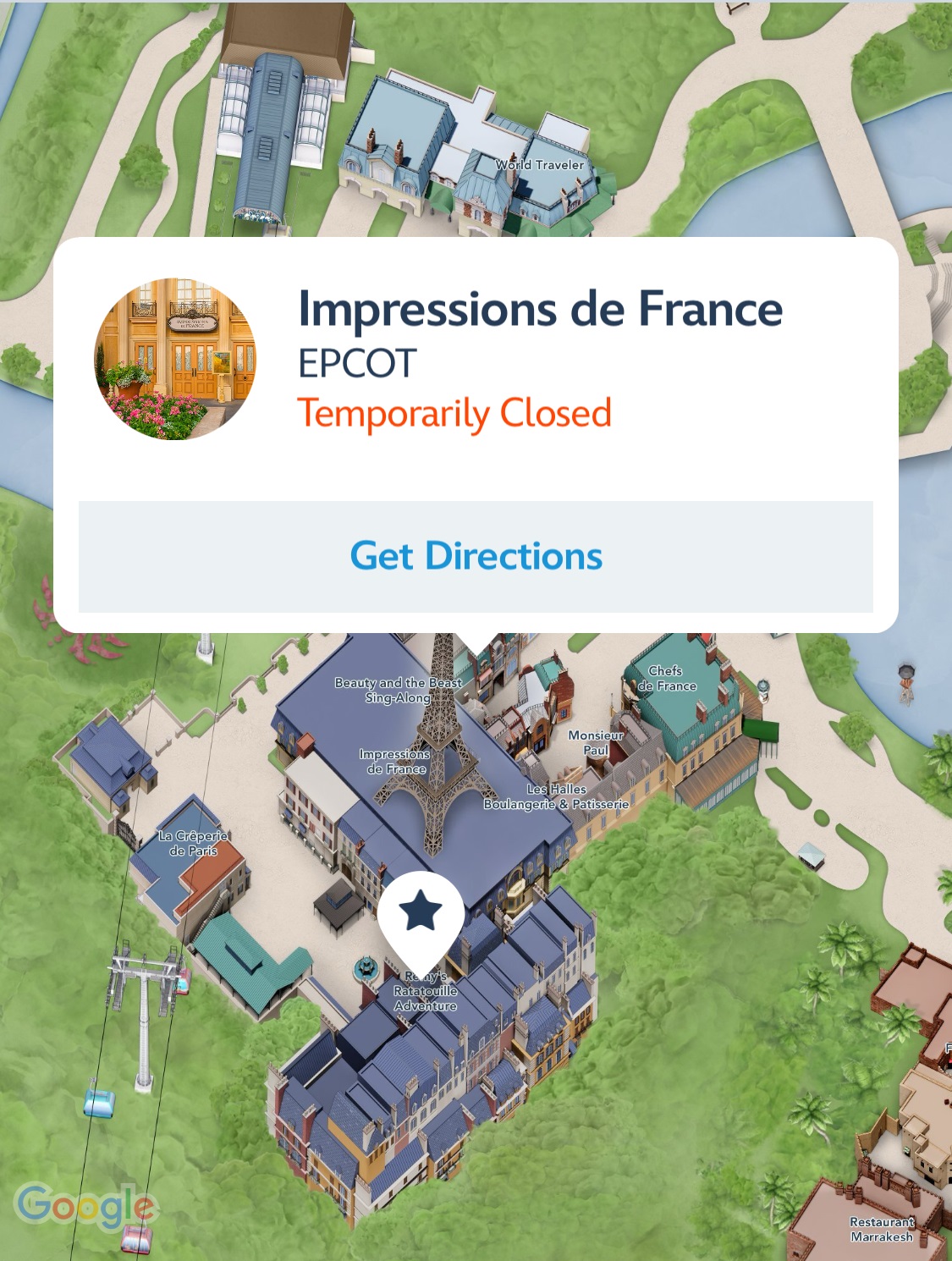952x1261 pixels.
Task: Open the Impressions de France details card
Action: [539, 310]
